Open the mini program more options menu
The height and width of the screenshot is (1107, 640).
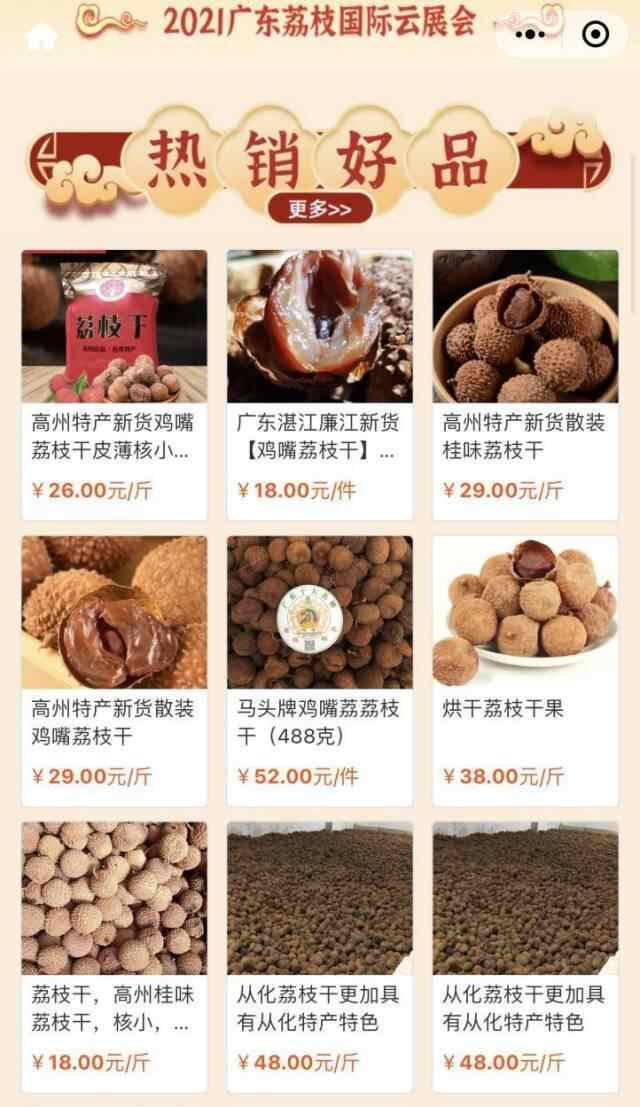pos(529,35)
